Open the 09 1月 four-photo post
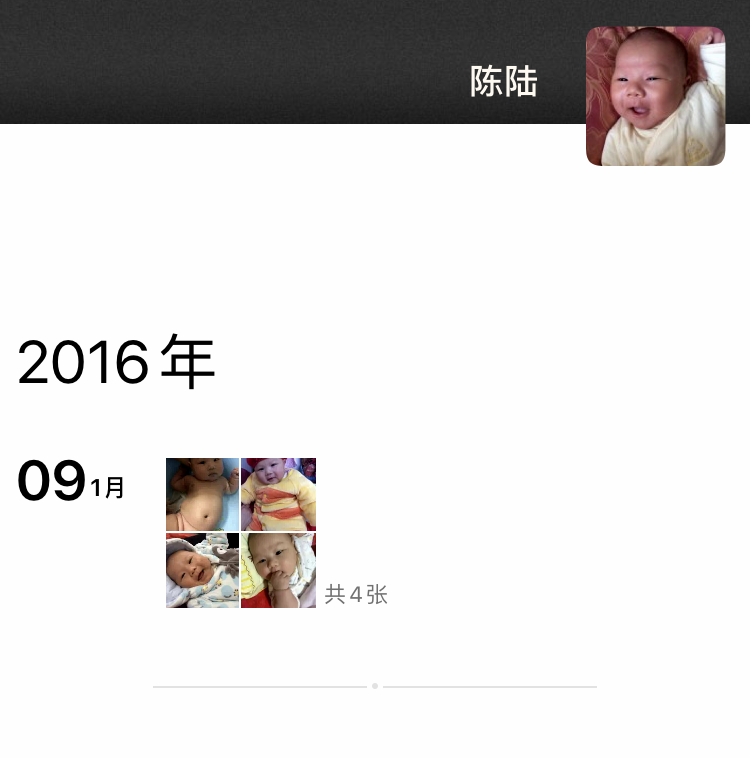This screenshot has width=750, height=758. click(x=241, y=533)
